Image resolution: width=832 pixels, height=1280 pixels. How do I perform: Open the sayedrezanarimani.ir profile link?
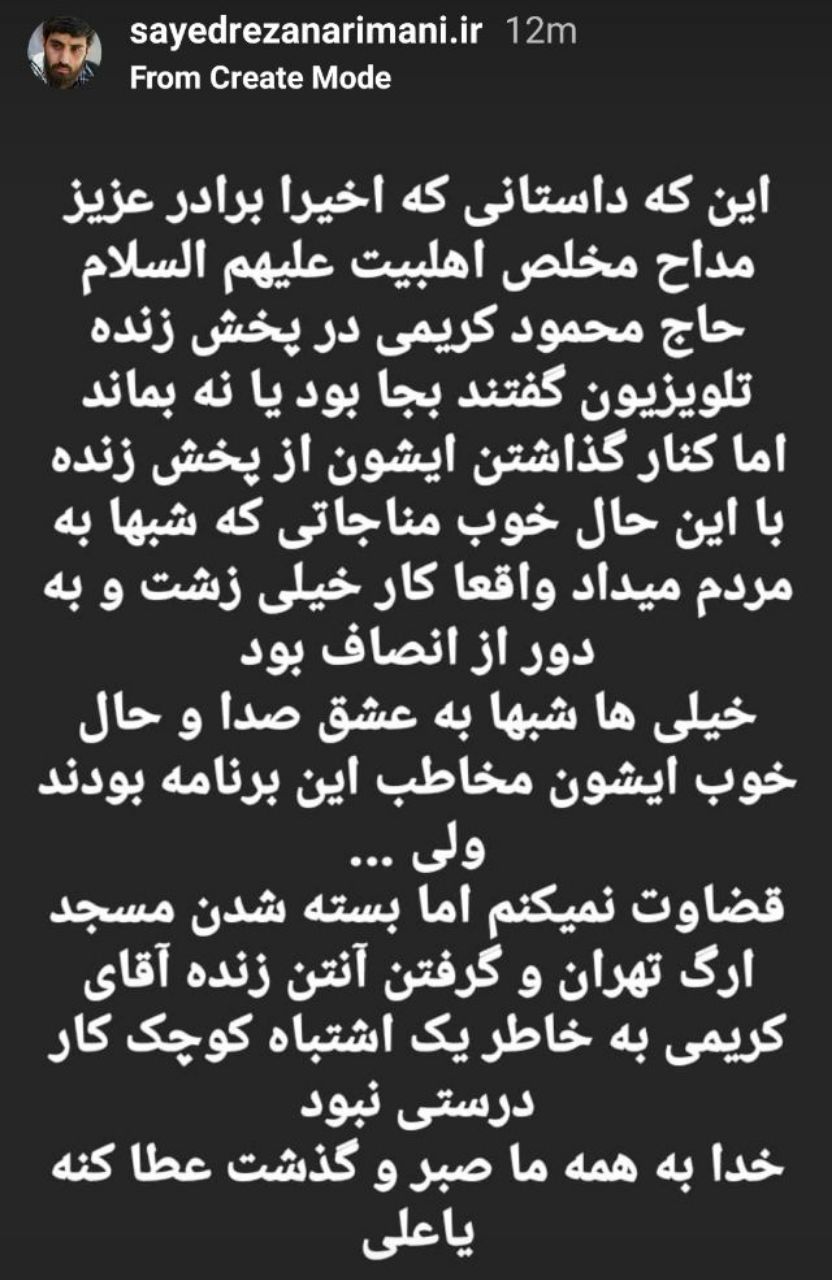coord(307,30)
